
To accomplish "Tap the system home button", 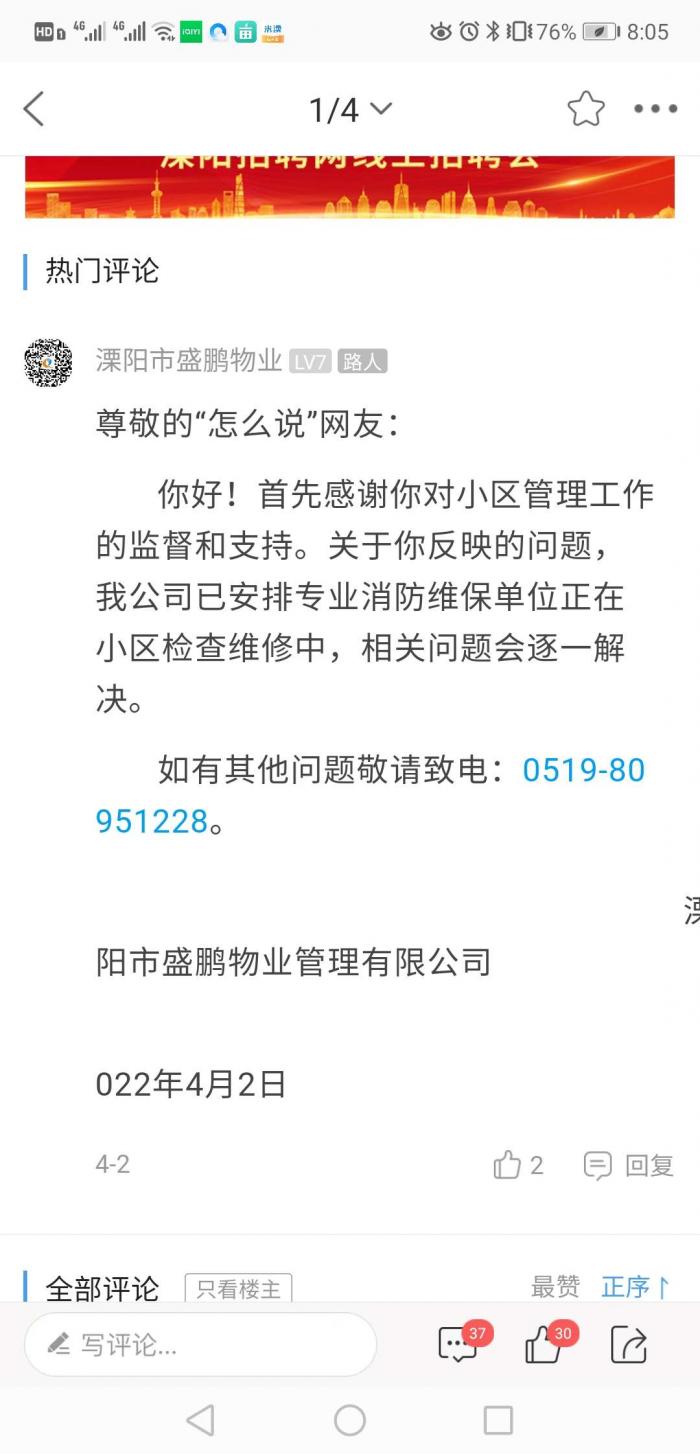I will pos(350,1420).
